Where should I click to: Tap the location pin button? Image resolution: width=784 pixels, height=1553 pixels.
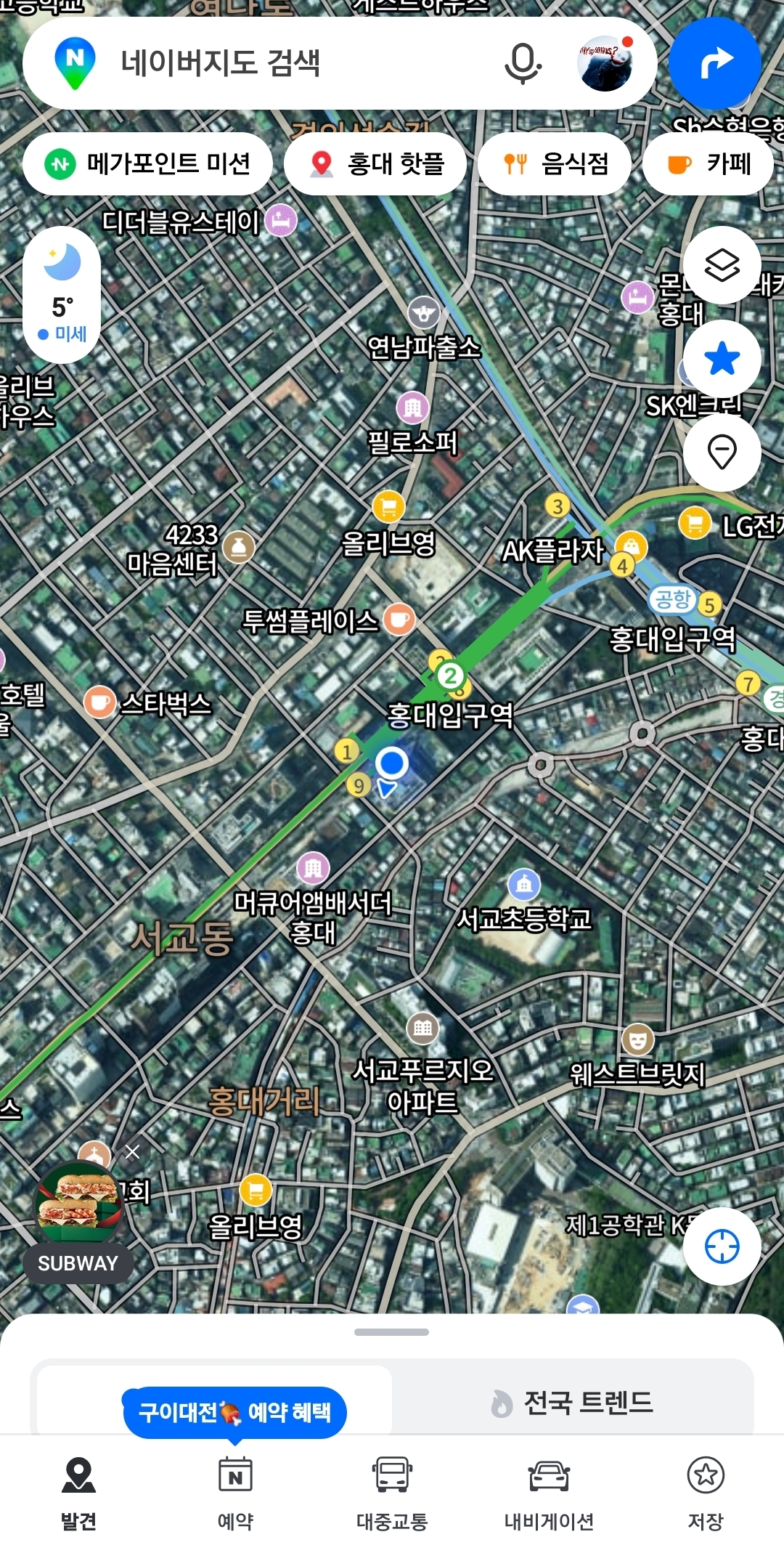[722, 452]
